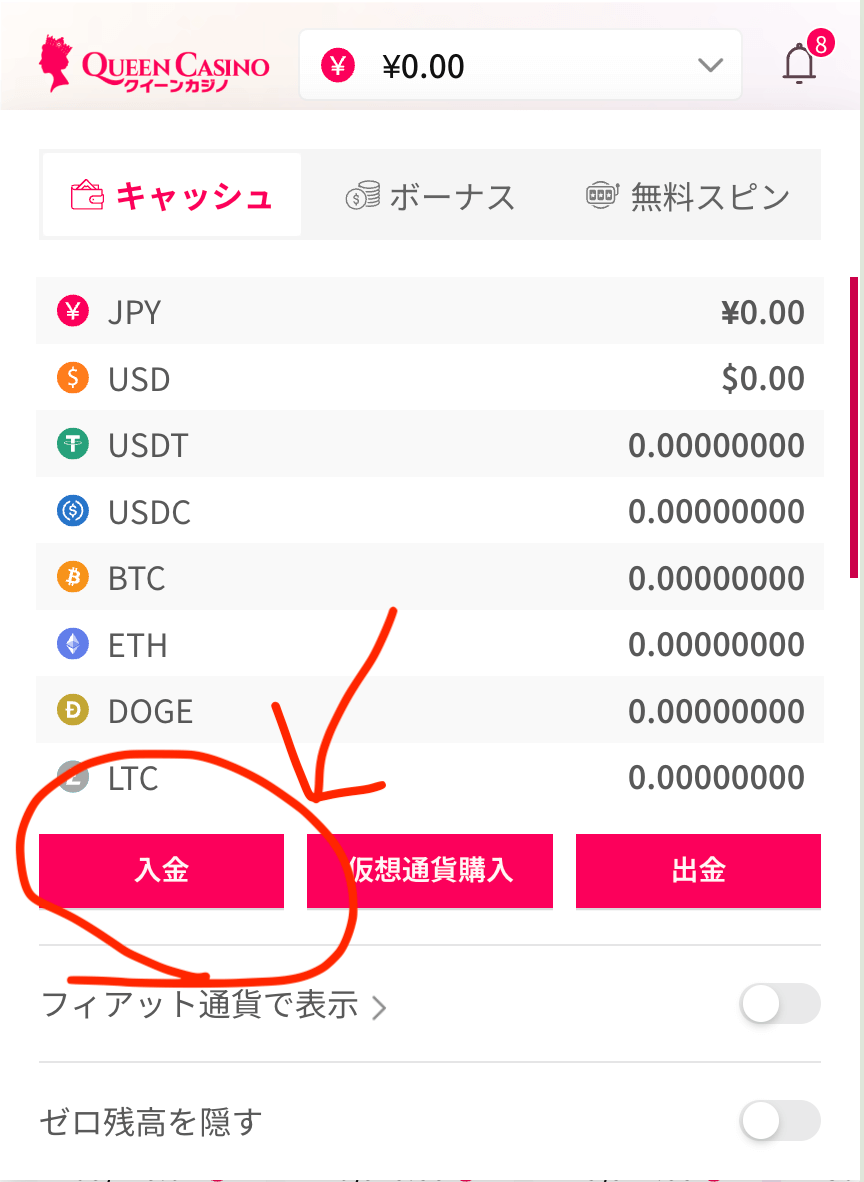Open the 無料スピン tab
Screen dimensions: 864x1182
tap(689, 196)
